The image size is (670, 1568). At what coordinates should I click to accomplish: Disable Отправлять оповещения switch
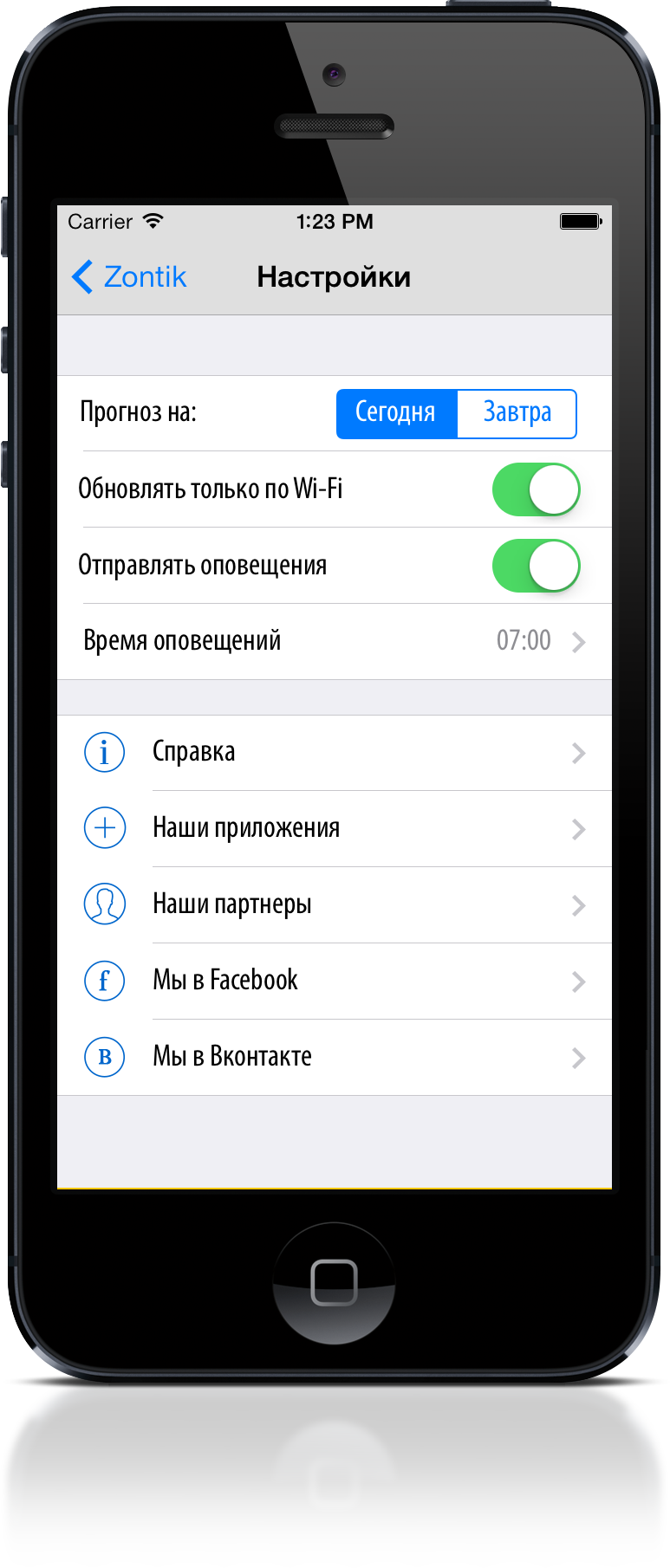[536, 566]
